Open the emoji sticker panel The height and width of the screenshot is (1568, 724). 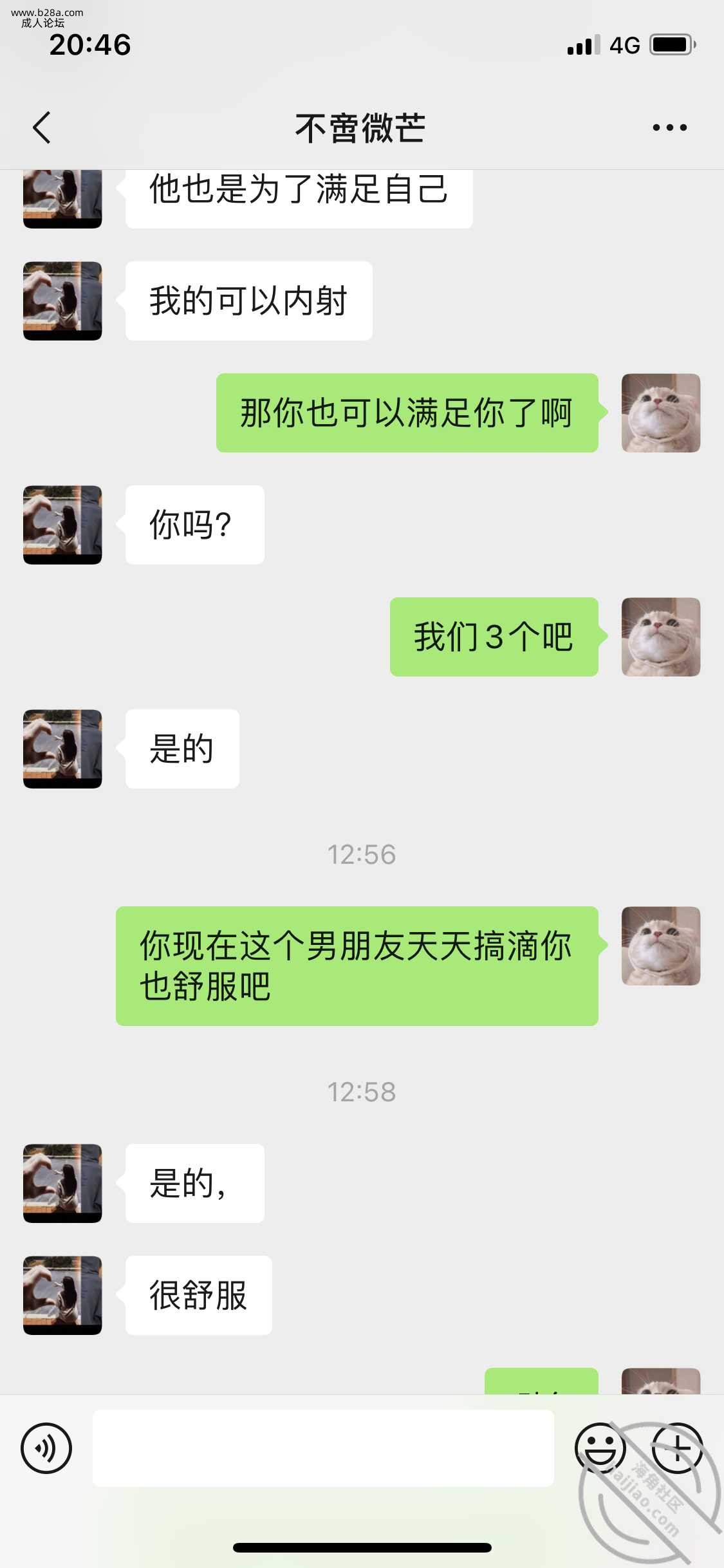point(600,1448)
